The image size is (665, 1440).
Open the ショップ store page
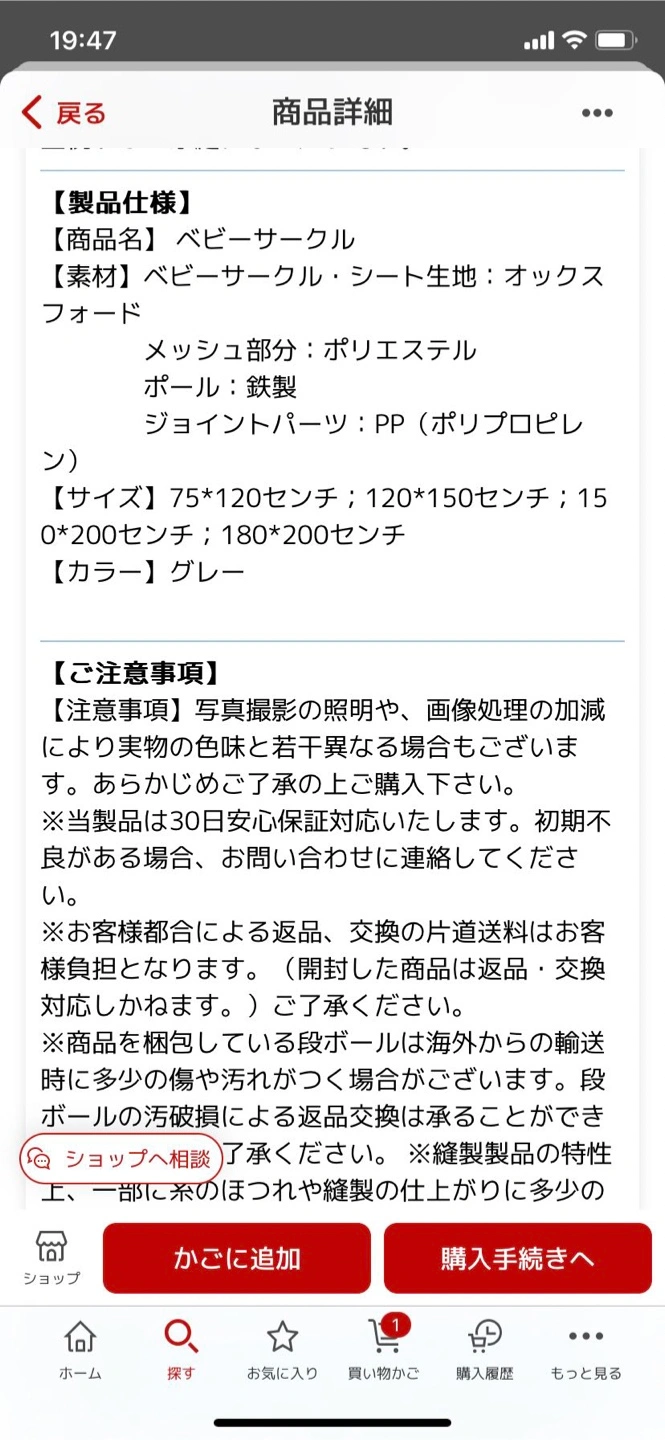pyautogui.click(x=51, y=1258)
